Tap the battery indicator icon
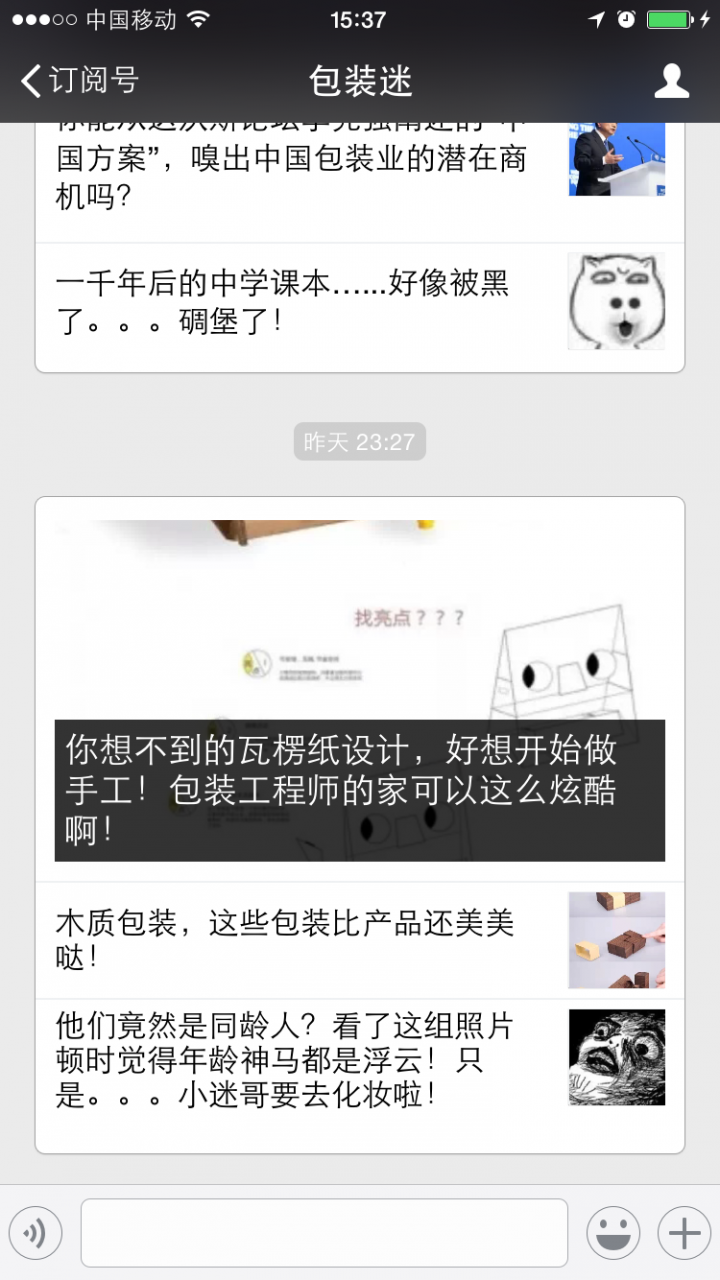This screenshot has width=720, height=1280. pos(669,18)
